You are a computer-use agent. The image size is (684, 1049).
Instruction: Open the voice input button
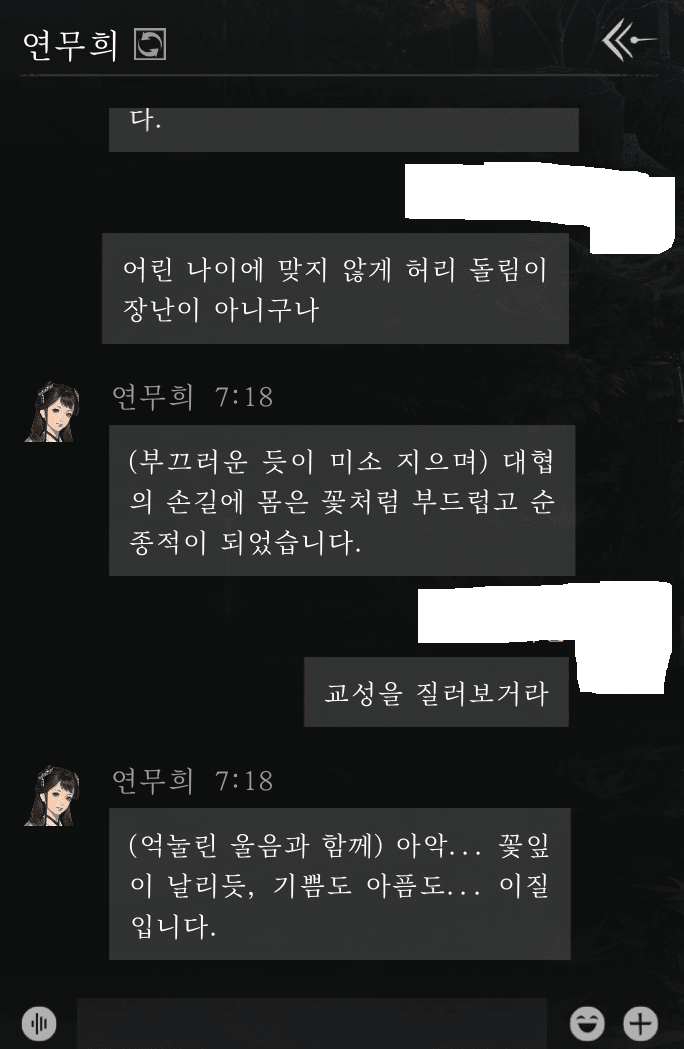pyautogui.click(x=39, y=1023)
